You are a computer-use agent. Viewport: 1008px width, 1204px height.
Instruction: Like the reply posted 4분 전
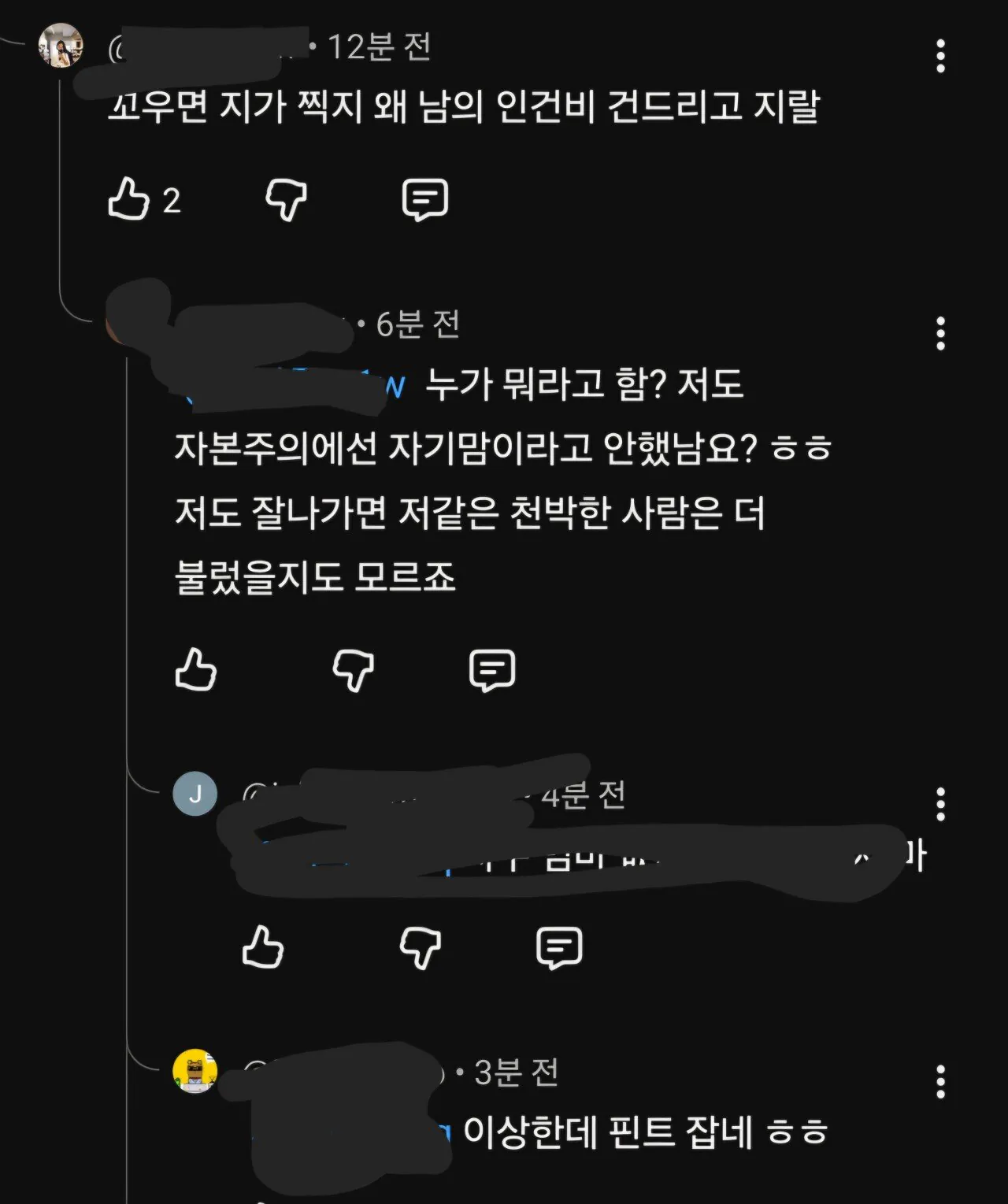point(263,947)
